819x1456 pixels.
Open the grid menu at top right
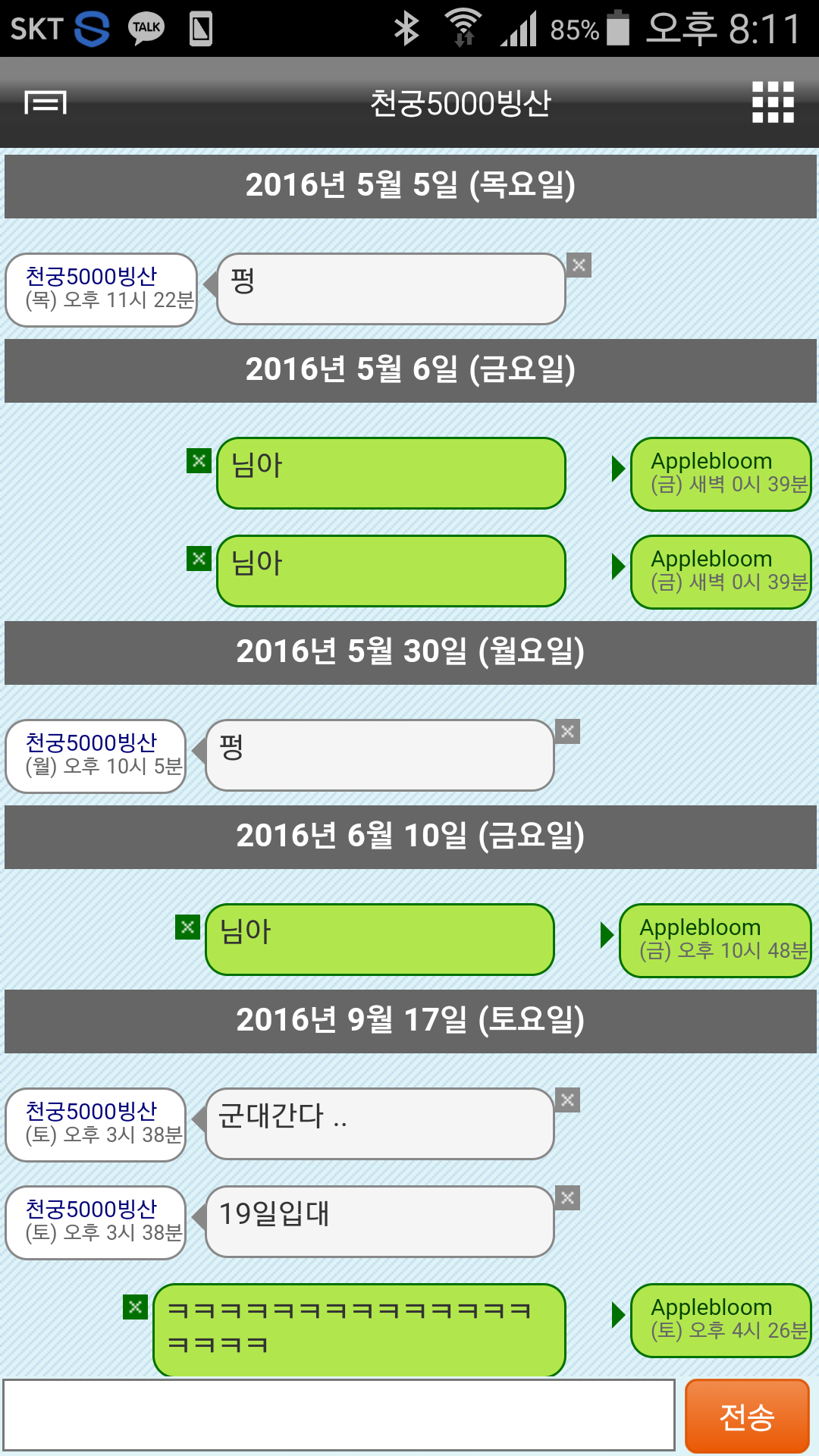pos(773,102)
